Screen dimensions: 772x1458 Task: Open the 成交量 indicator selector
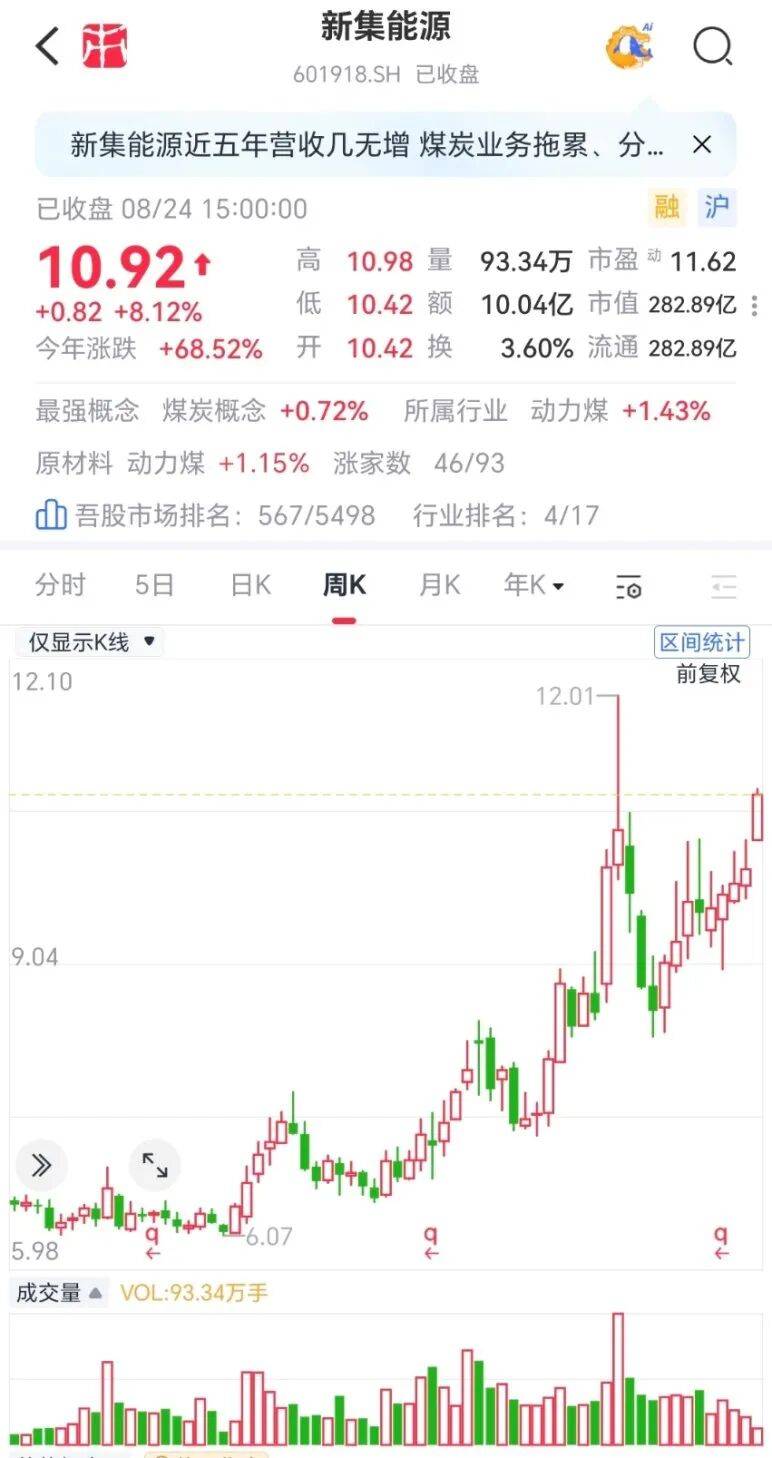(x=59, y=1293)
